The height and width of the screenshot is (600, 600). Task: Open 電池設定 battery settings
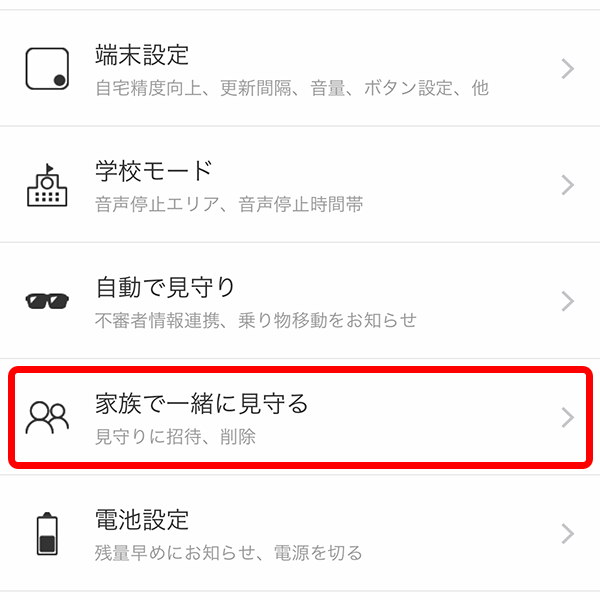tap(300, 534)
